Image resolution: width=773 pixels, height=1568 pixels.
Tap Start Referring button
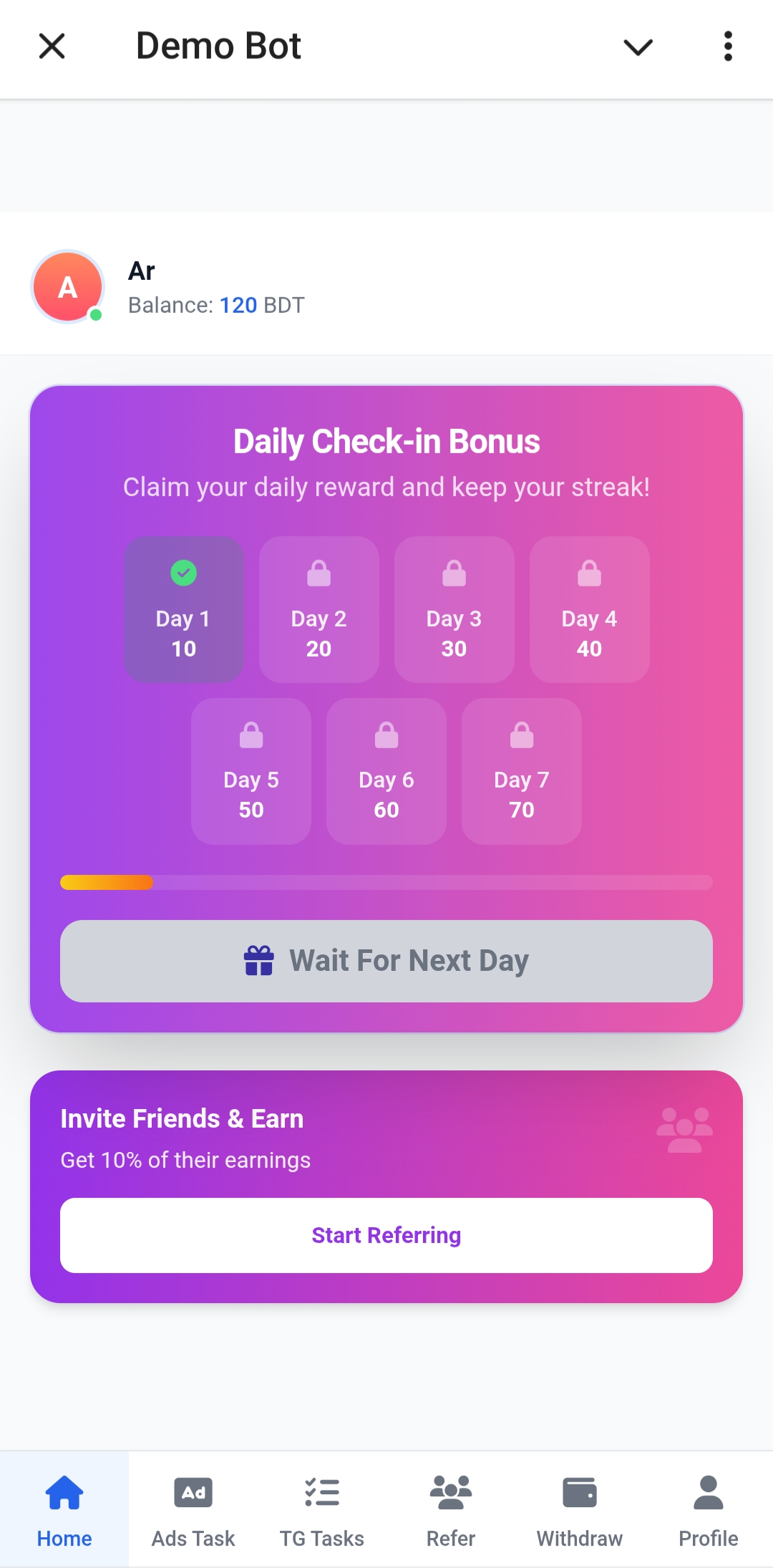[x=386, y=1235]
